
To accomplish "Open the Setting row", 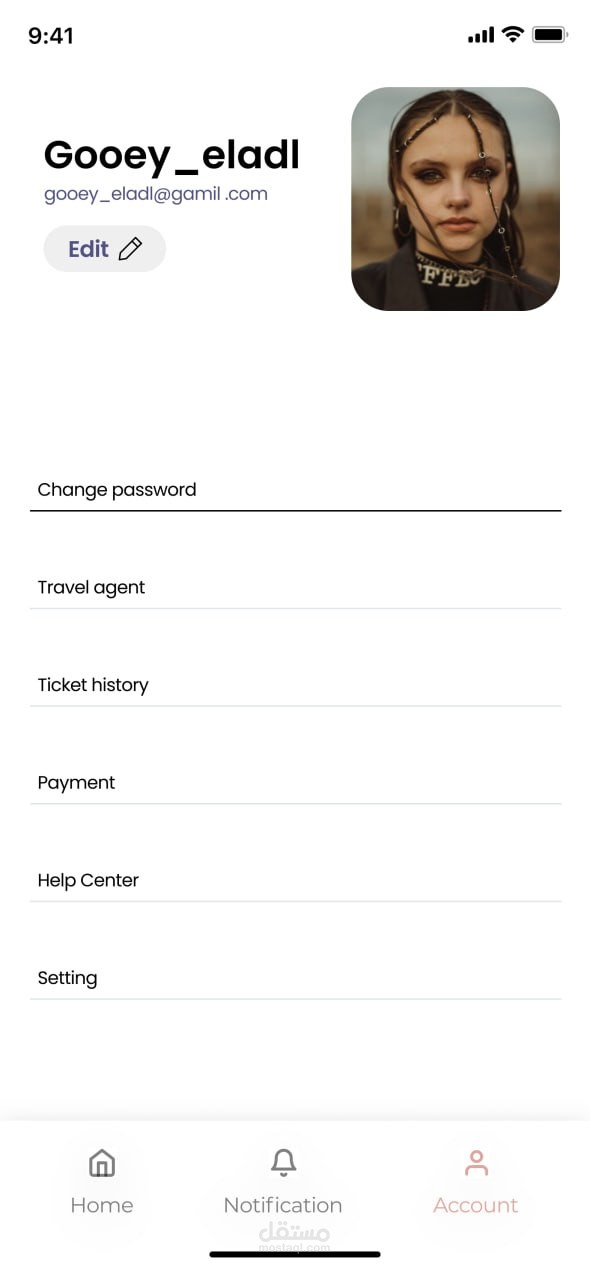I will [x=295, y=978].
